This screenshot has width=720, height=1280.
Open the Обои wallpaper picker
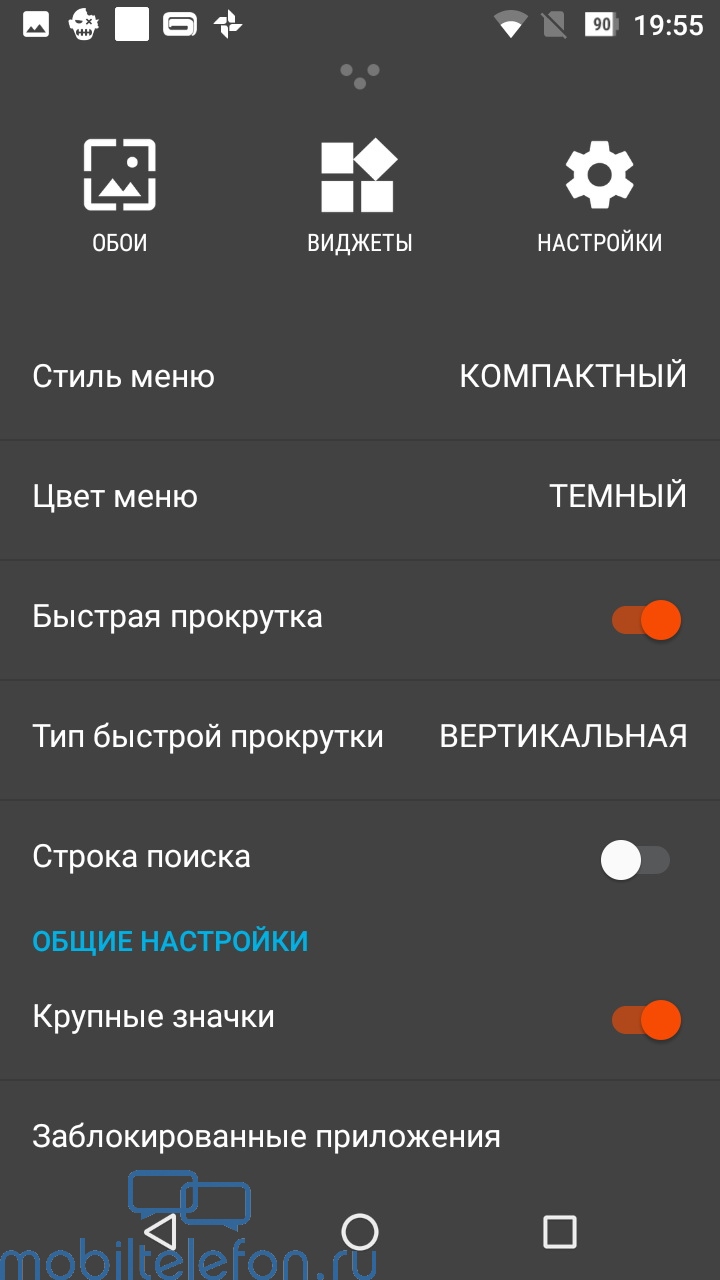(x=120, y=196)
